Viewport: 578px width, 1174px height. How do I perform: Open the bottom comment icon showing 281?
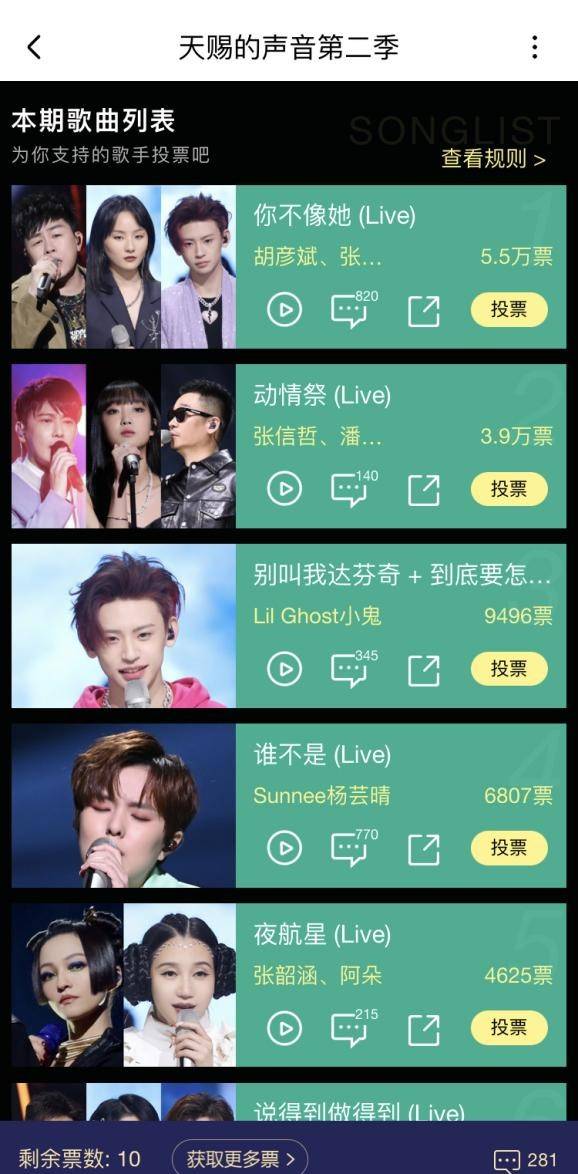pos(526,1161)
